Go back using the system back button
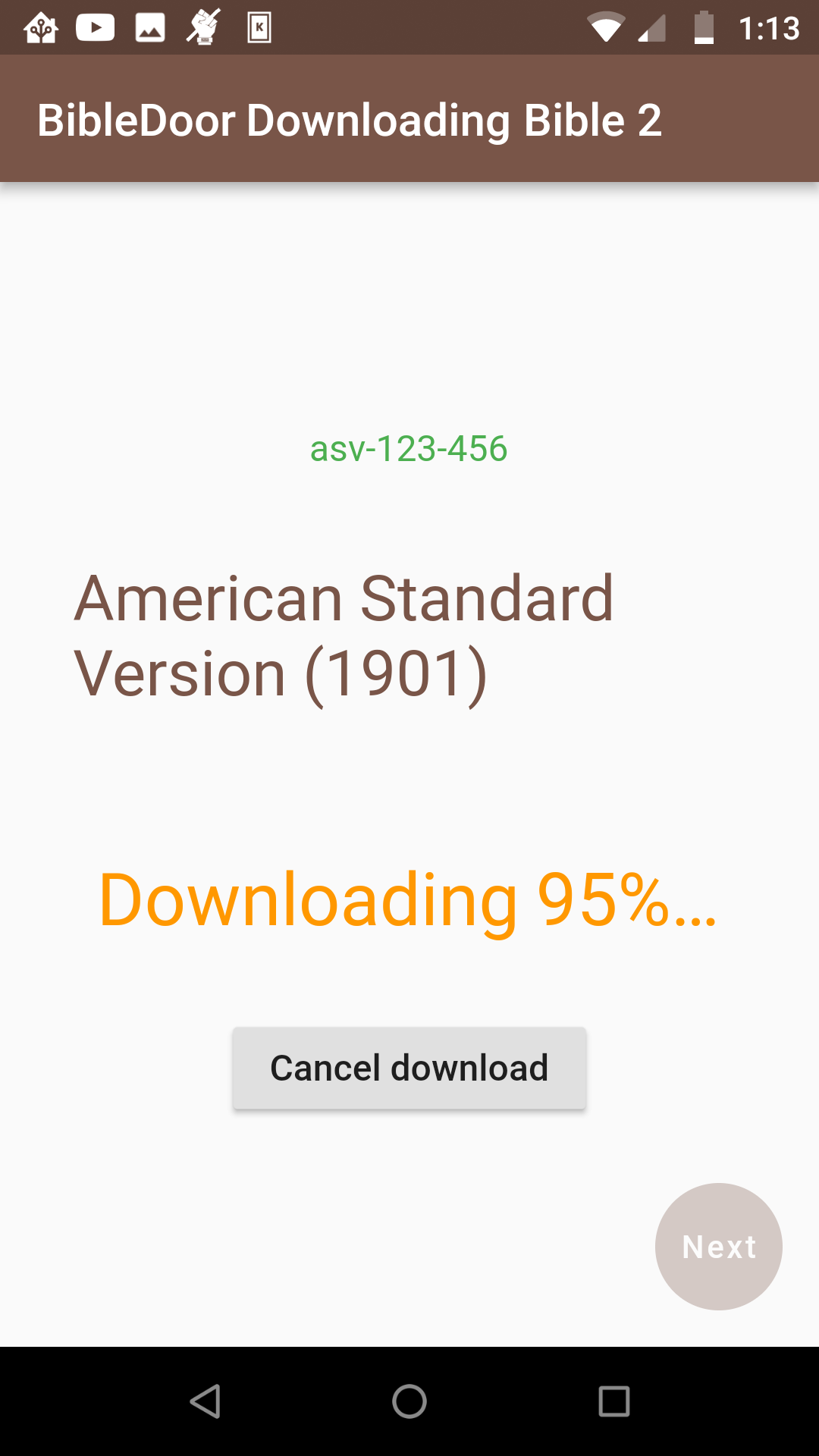This screenshot has width=819, height=1456. pos(205,1401)
